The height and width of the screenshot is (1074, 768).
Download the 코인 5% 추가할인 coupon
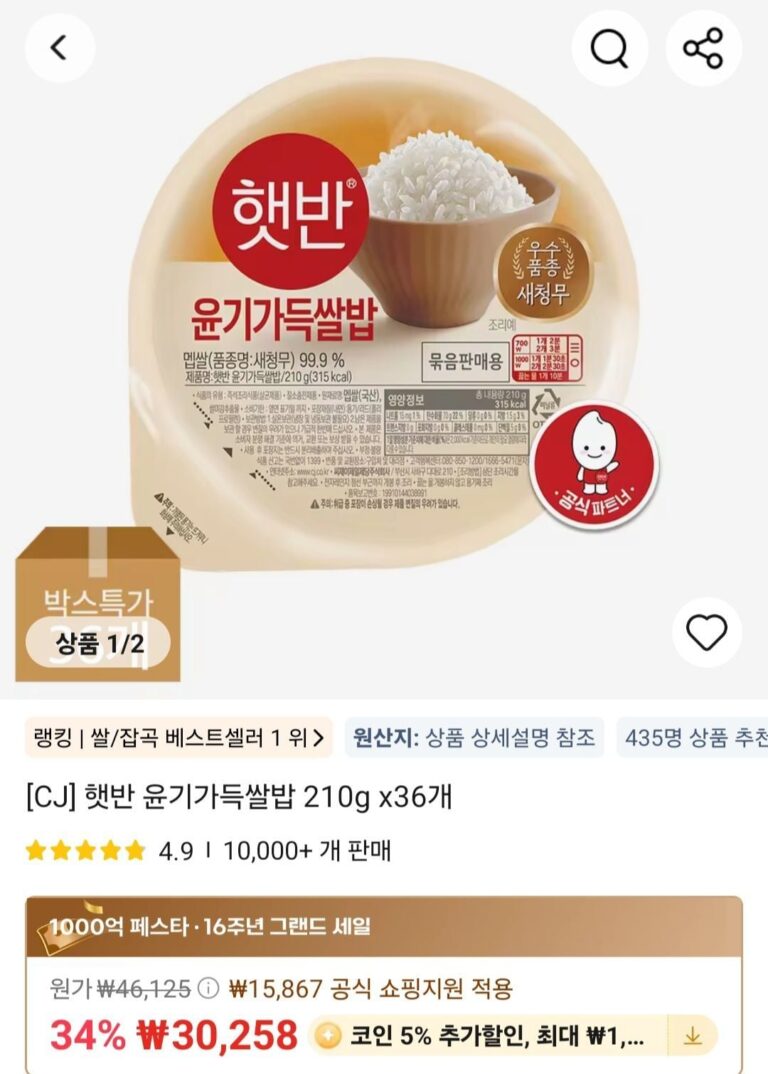[692, 1036]
